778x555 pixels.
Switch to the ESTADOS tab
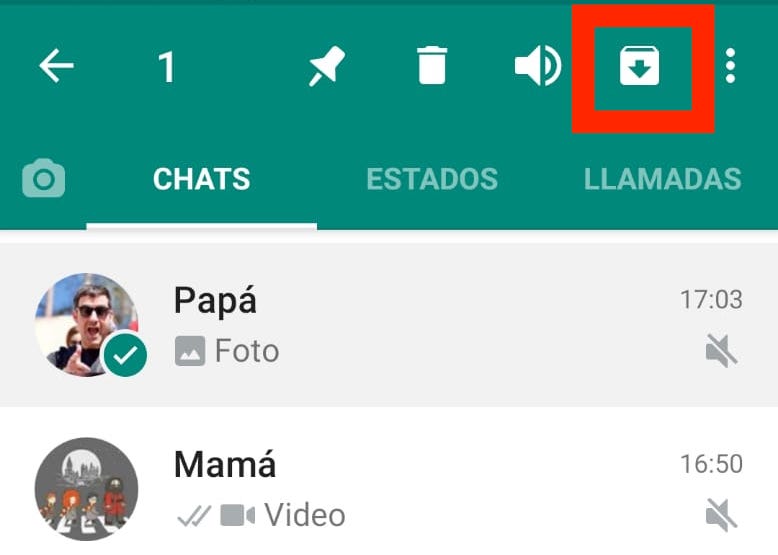(x=431, y=180)
